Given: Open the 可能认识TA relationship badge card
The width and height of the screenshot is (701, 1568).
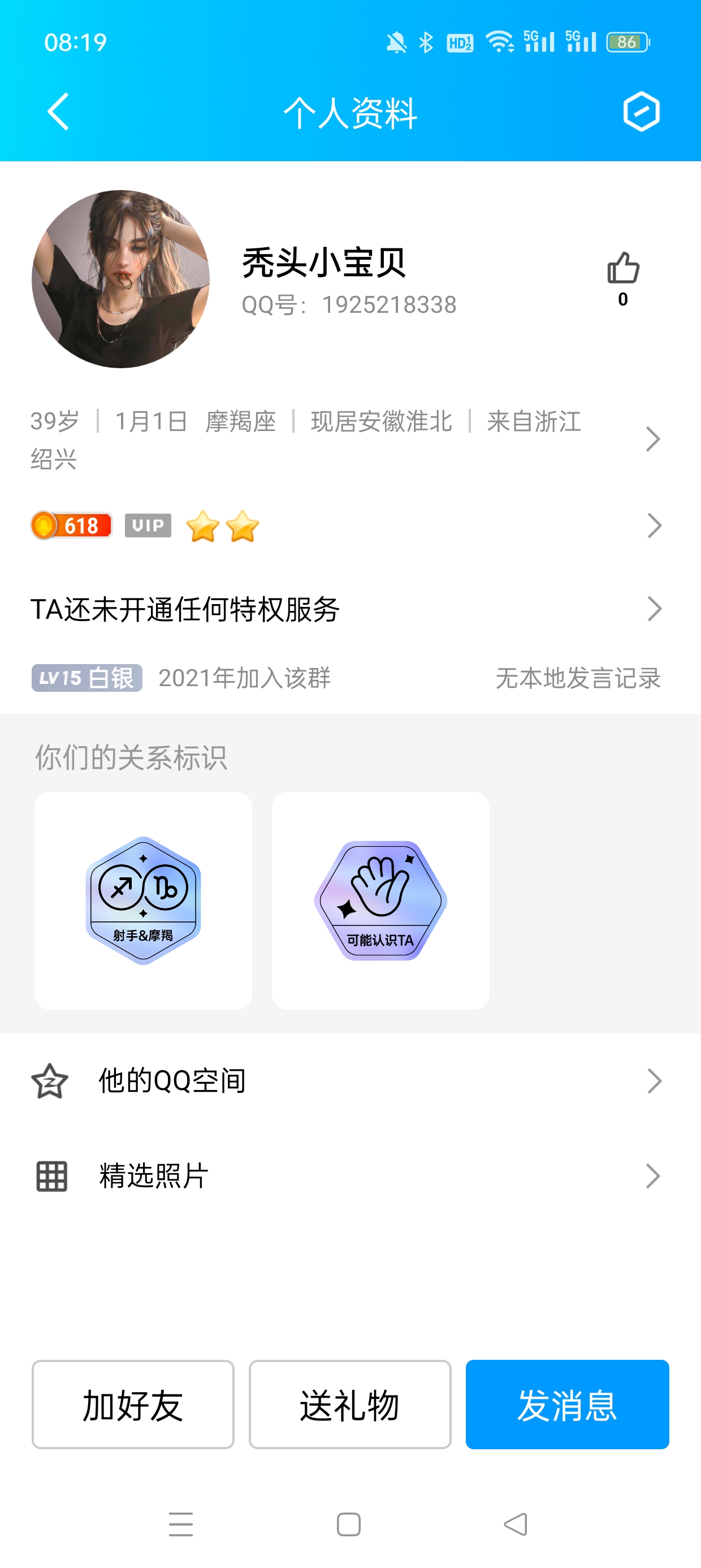Looking at the screenshot, I should coord(380,901).
